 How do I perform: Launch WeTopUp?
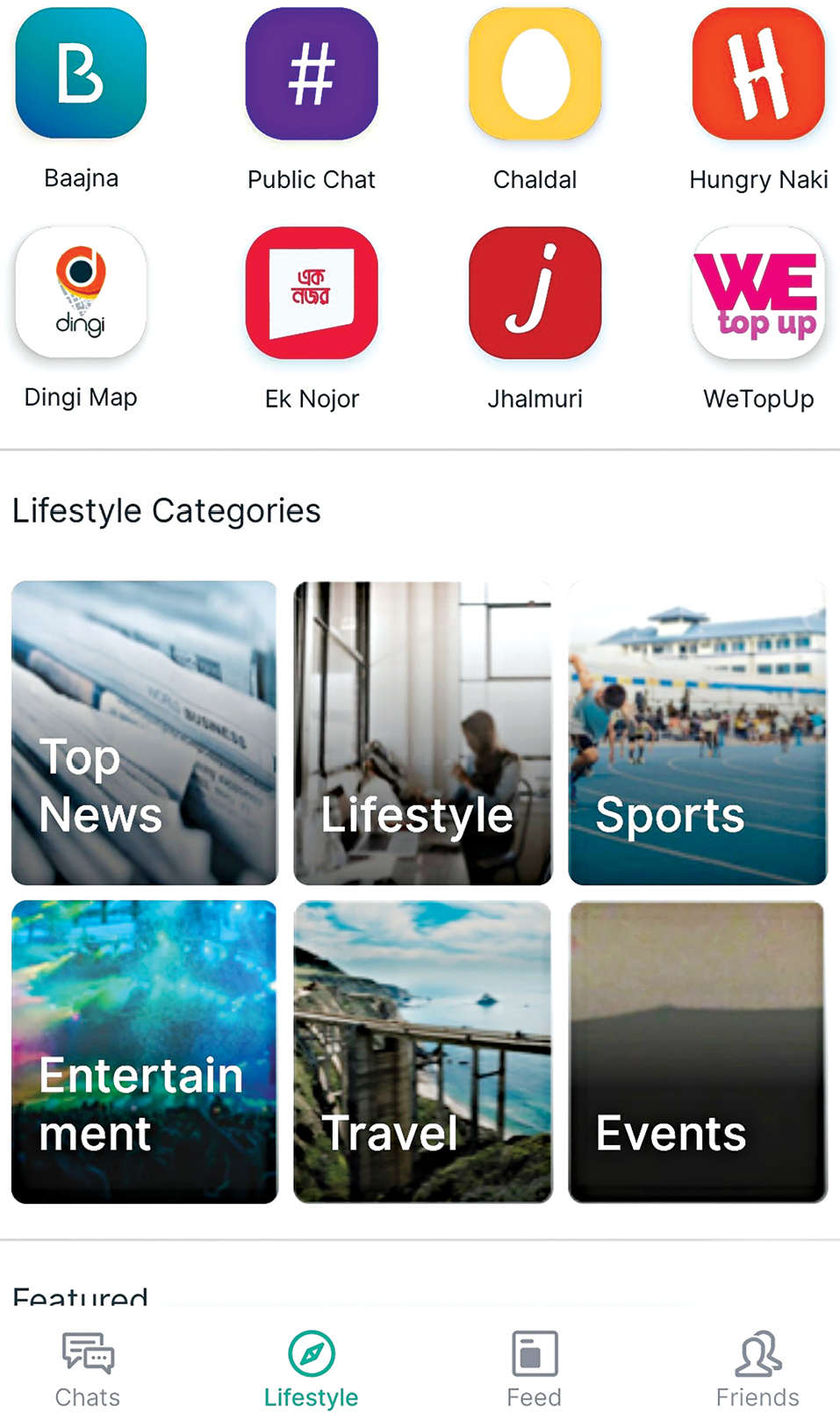(x=758, y=292)
